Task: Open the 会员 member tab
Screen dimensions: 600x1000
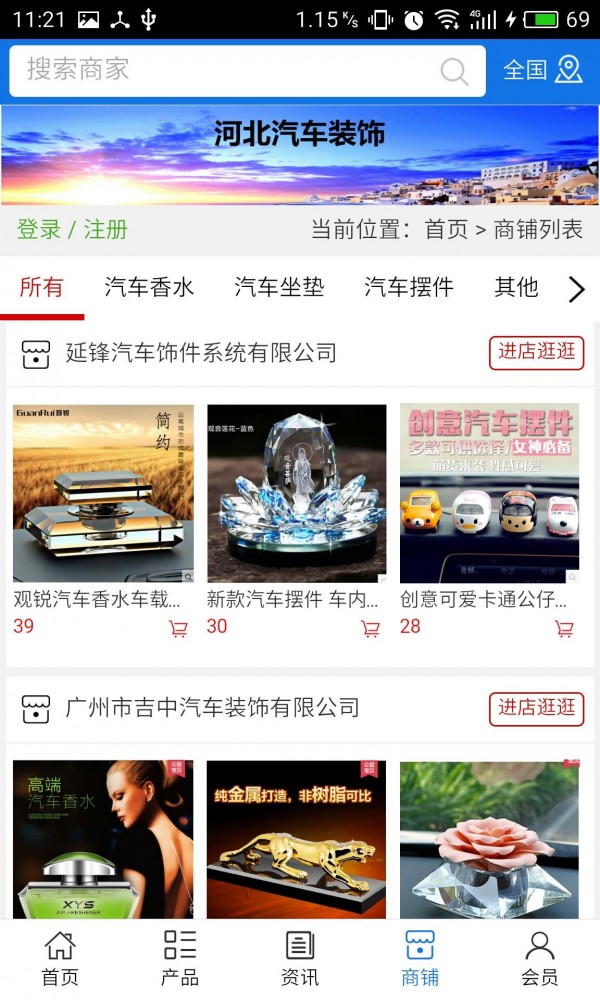Action: (540, 958)
